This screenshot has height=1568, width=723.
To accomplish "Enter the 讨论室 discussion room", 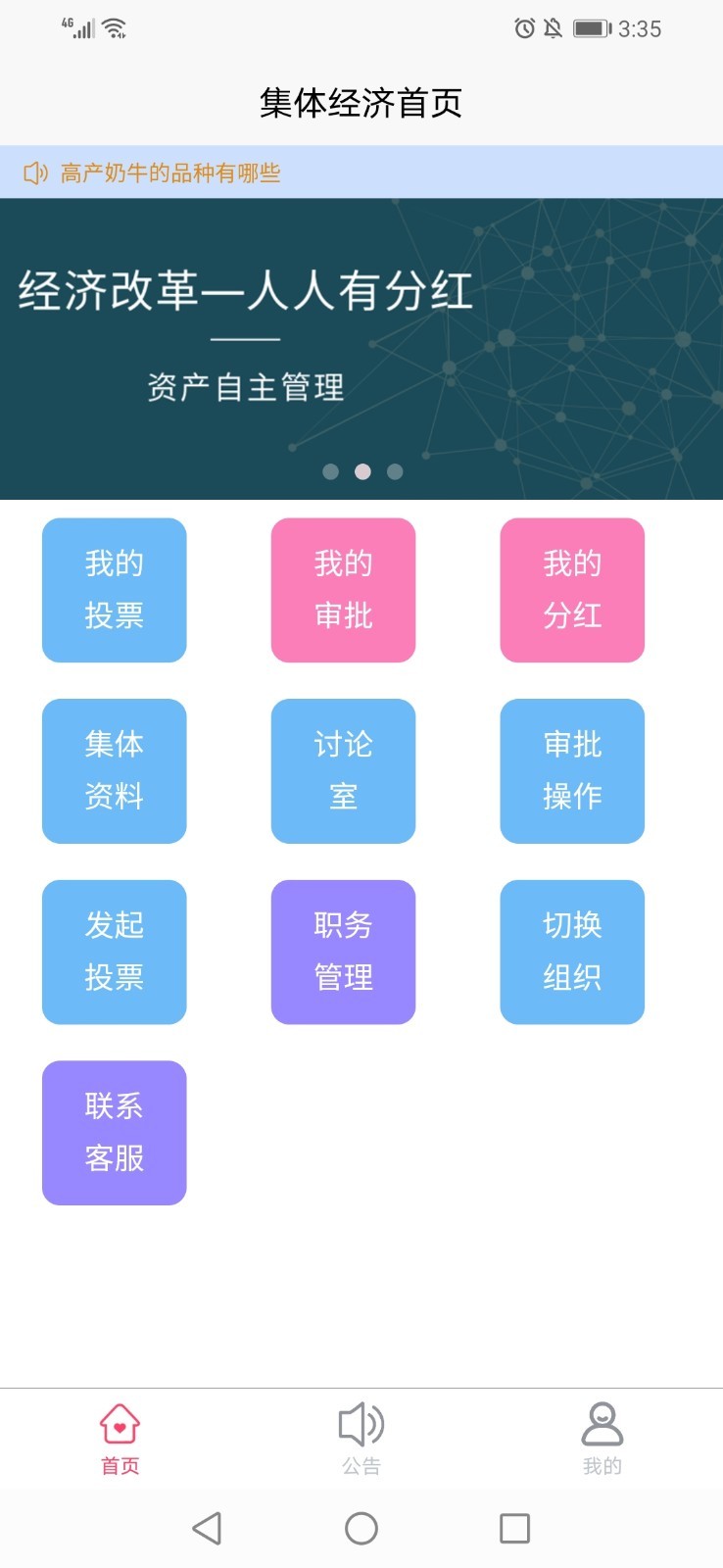I will point(343,770).
